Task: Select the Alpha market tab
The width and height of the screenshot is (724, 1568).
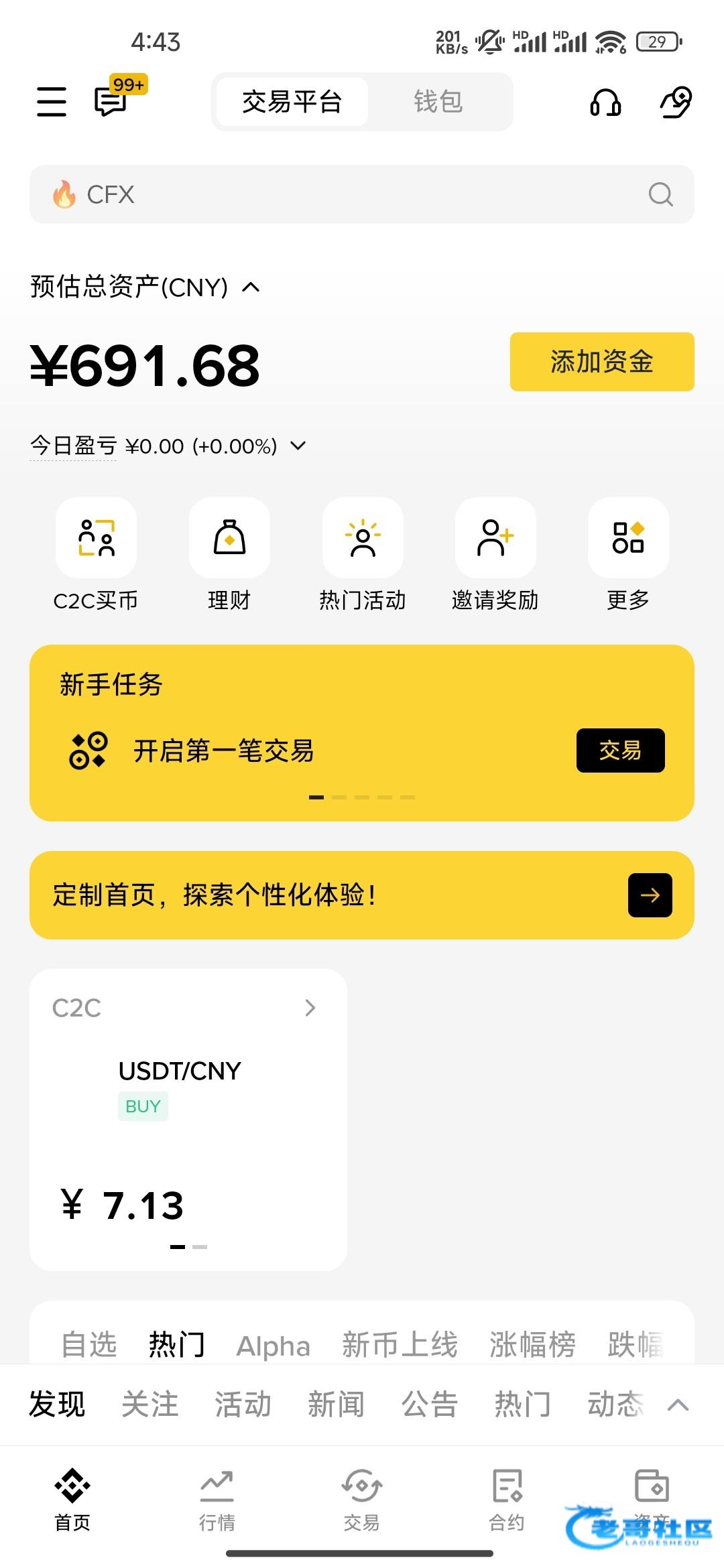Action: coord(274,1346)
